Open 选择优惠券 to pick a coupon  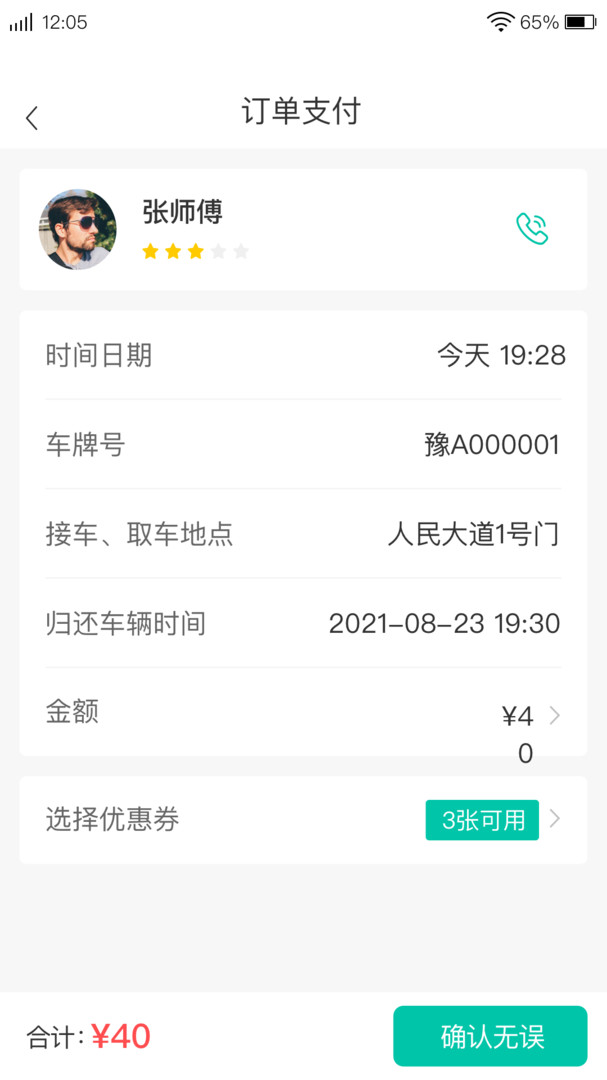(303, 820)
